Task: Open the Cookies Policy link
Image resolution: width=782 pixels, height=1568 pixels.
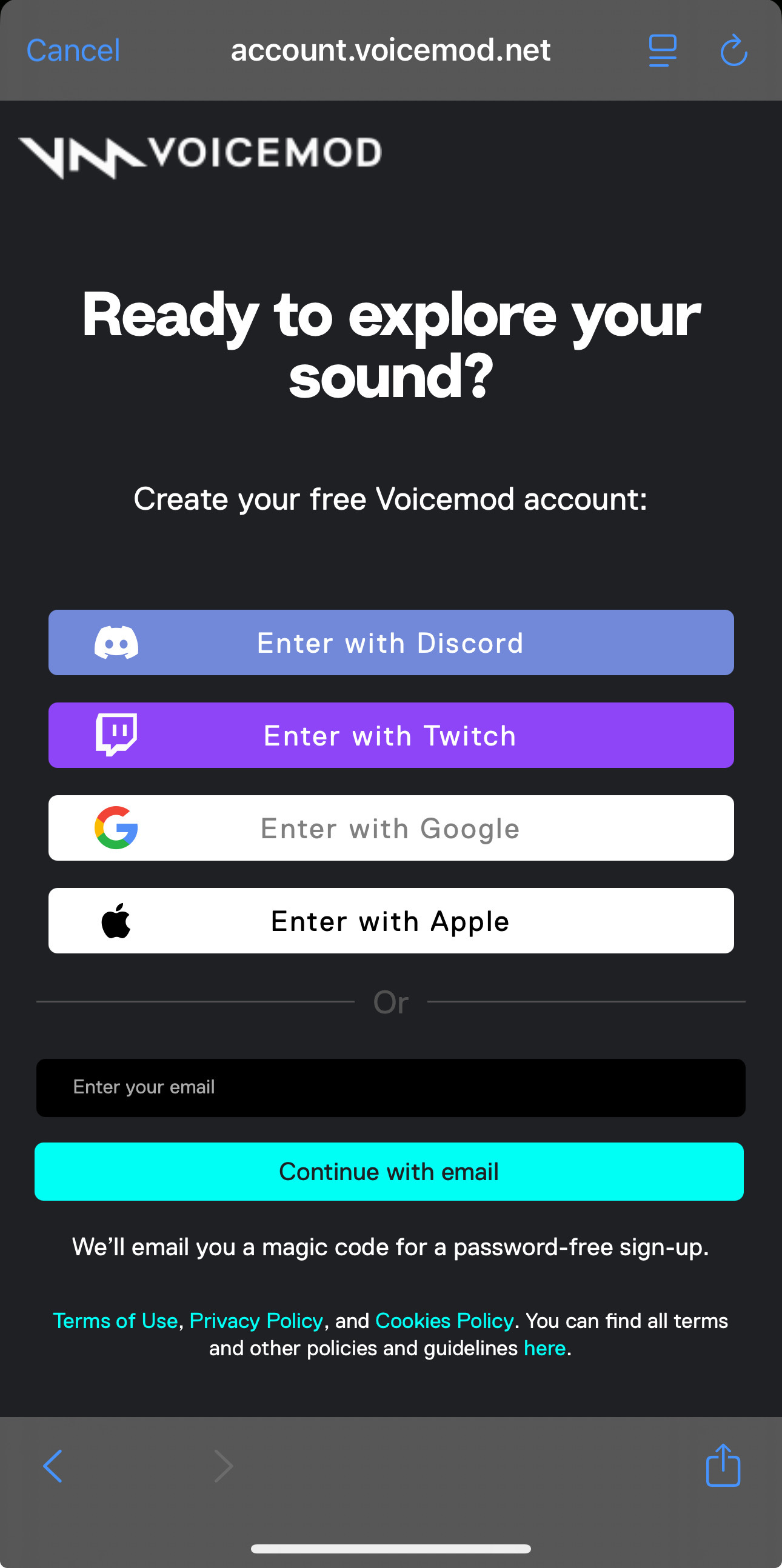Action: tap(444, 1321)
